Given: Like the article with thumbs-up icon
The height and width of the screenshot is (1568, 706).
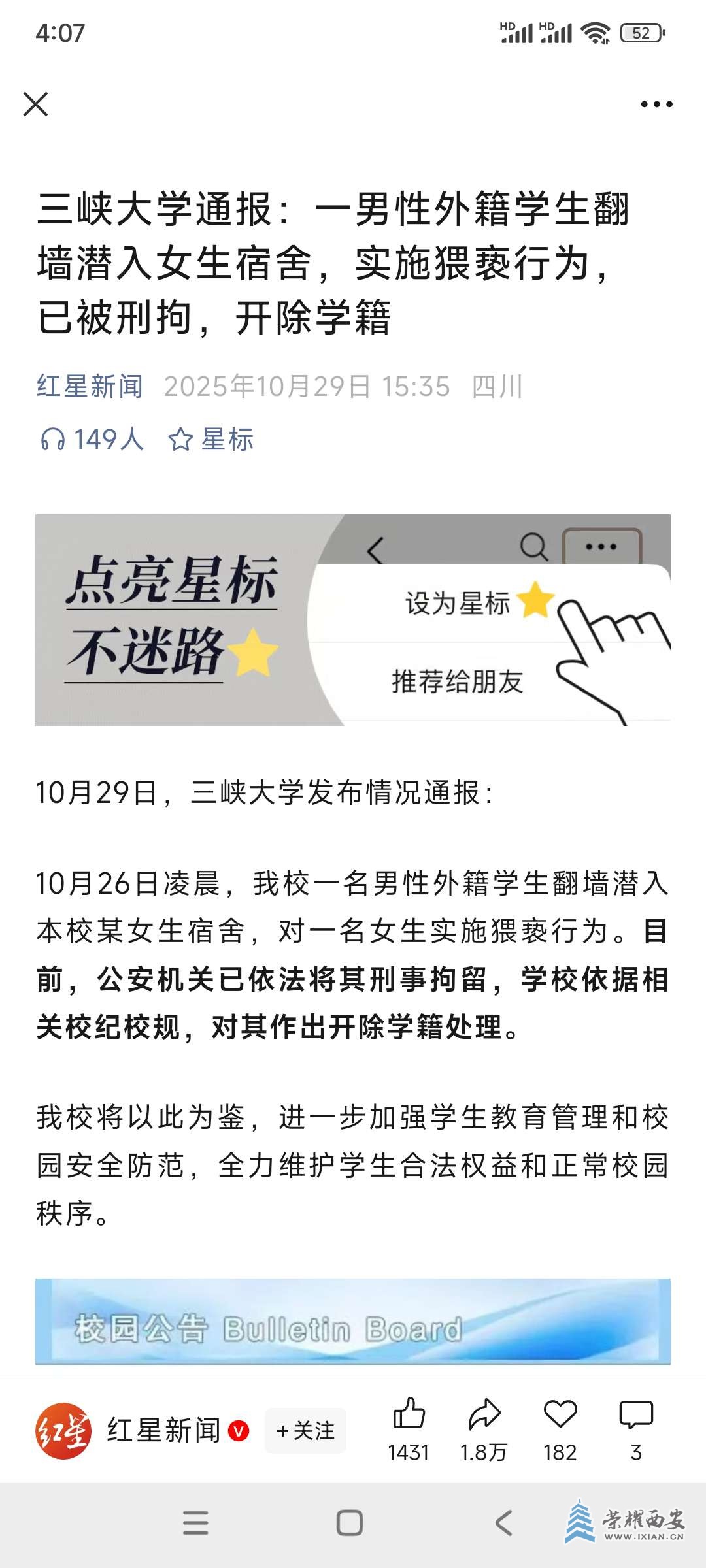Looking at the screenshot, I should pyautogui.click(x=409, y=1414).
